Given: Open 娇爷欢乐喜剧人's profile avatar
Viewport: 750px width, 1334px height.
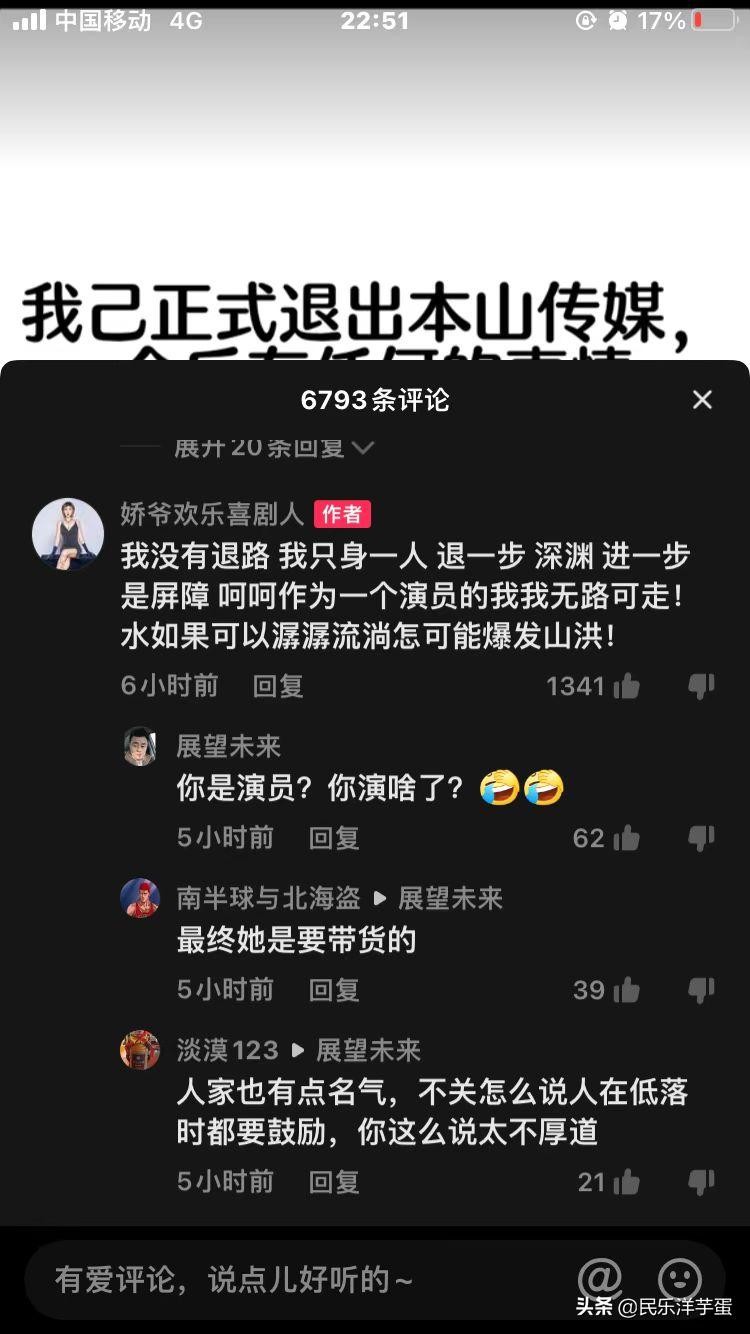Looking at the screenshot, I should click(x=68, y=534).
